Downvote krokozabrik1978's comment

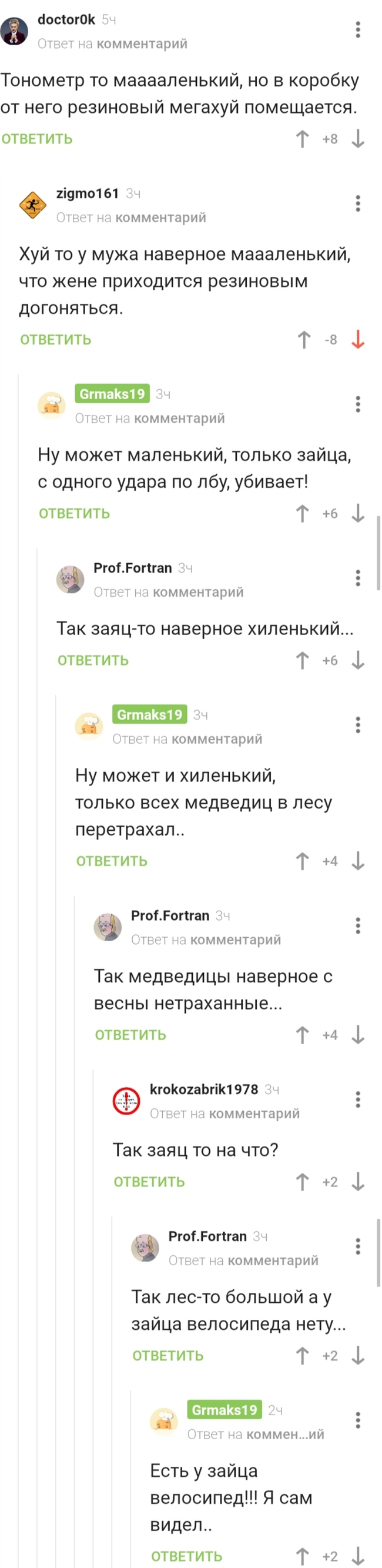coord(358,1182)
